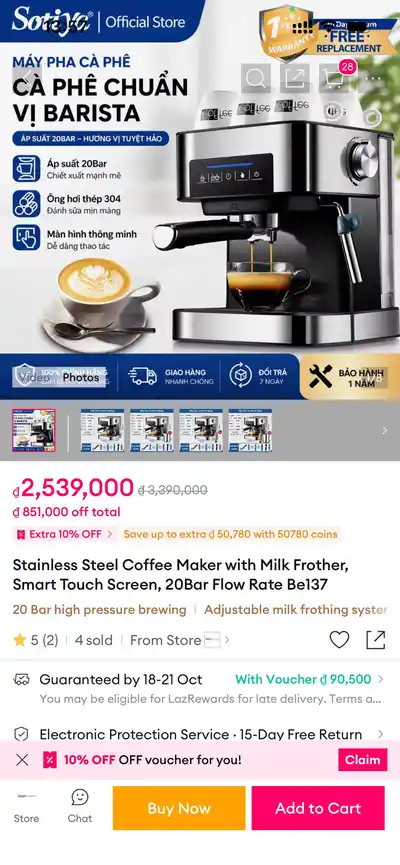Image resolution: width=400 pixels, height=865 pixels.
Task: Switch to the Video tab
Action: tap(33, 377)
